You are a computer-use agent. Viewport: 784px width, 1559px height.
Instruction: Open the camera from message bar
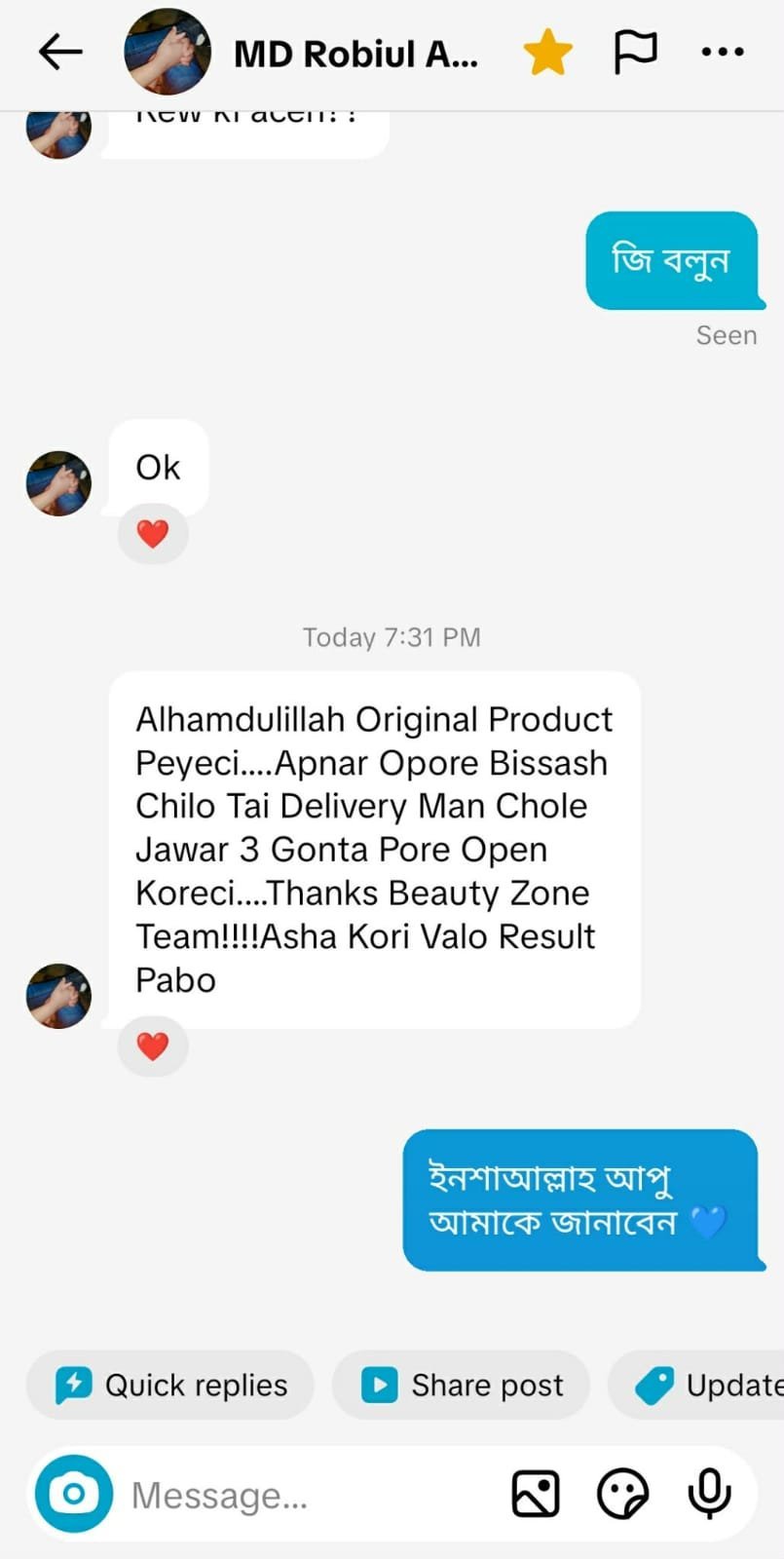[x=74, y=1494]
